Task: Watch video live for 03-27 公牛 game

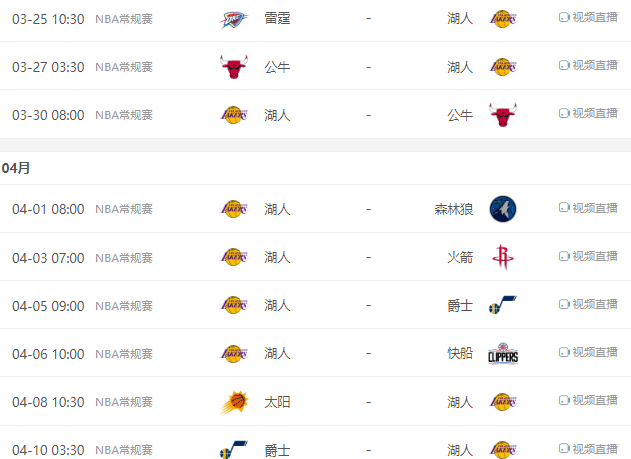Action: 589,66
